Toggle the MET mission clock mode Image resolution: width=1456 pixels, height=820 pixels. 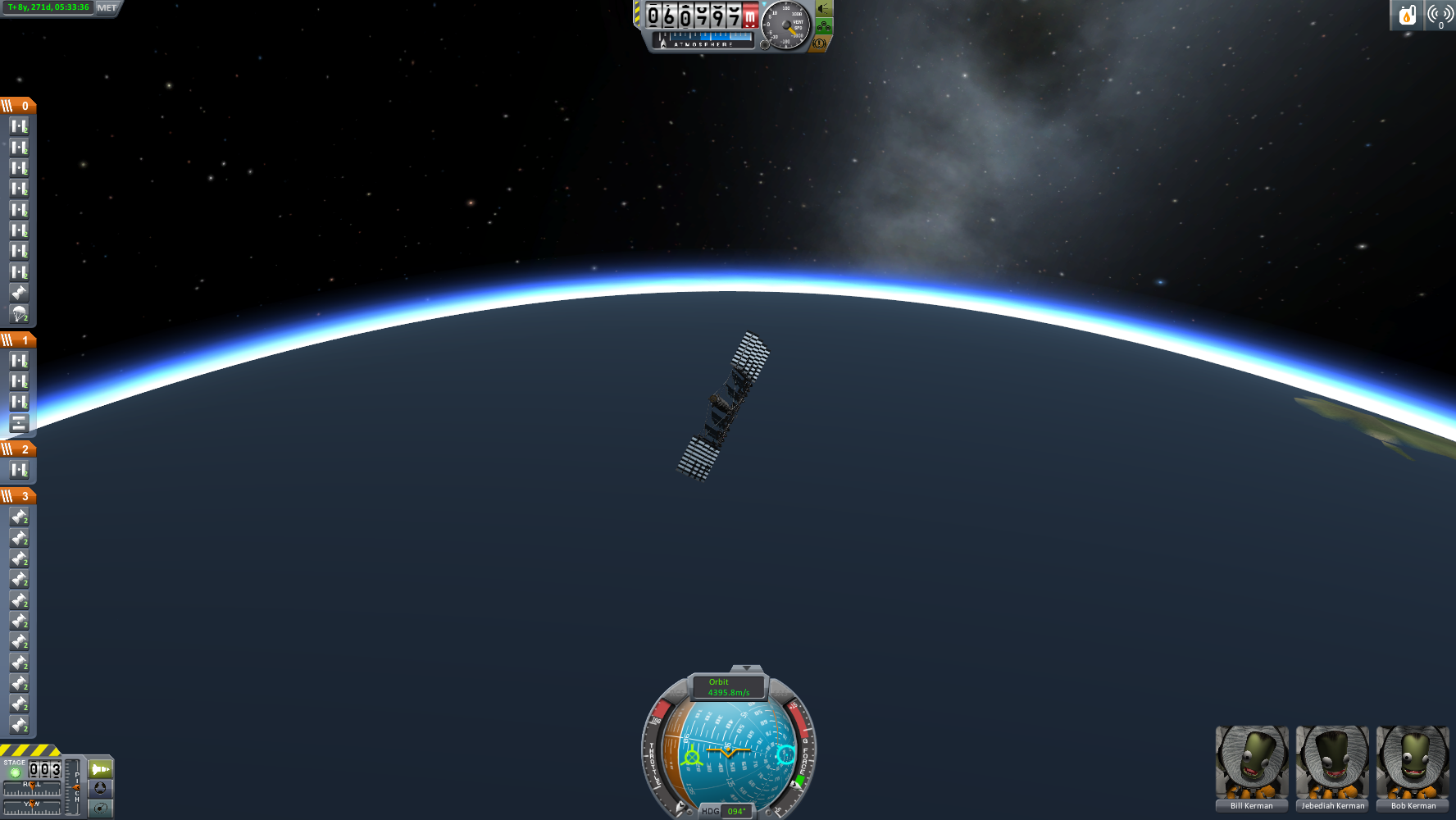(107, 7)
